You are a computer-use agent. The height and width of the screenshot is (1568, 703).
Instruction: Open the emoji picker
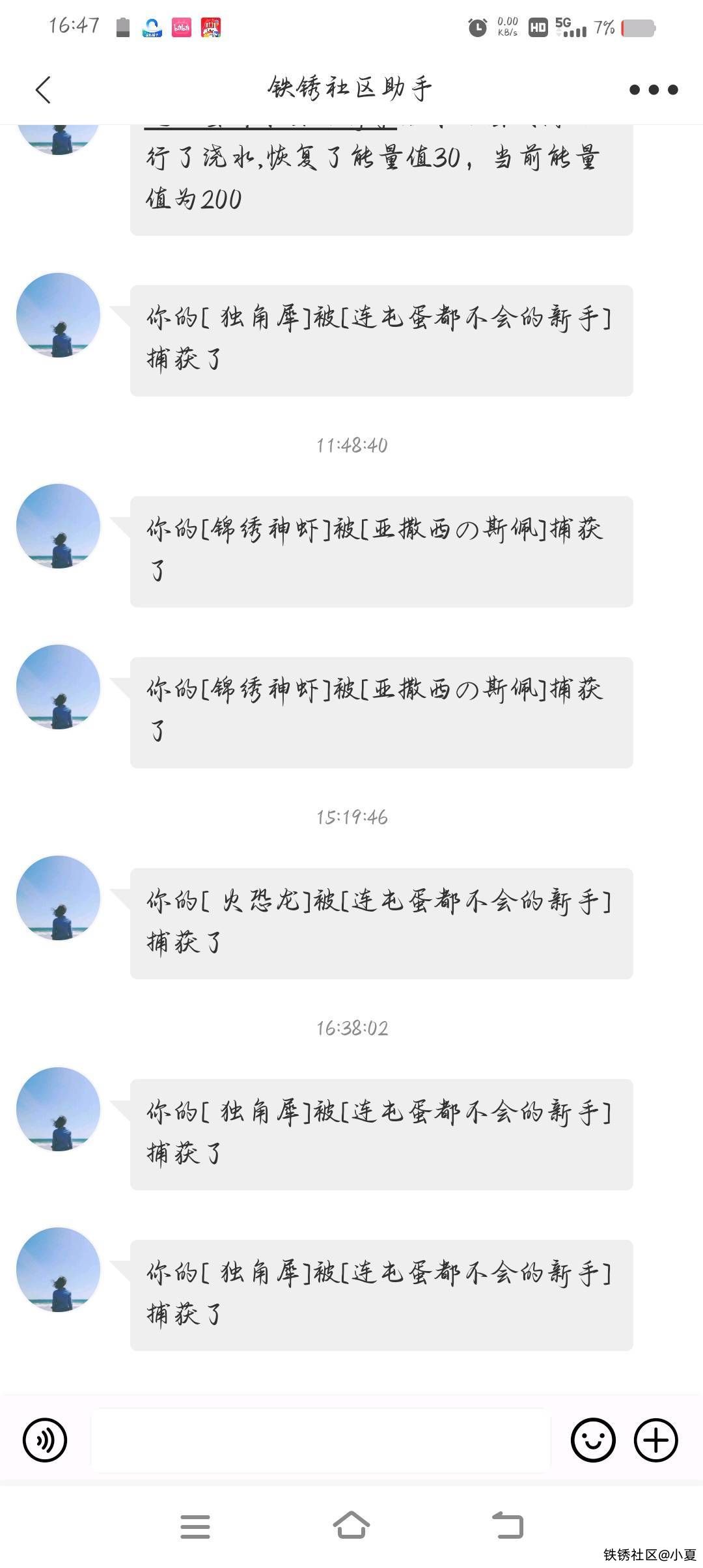tap(593, 1440)
